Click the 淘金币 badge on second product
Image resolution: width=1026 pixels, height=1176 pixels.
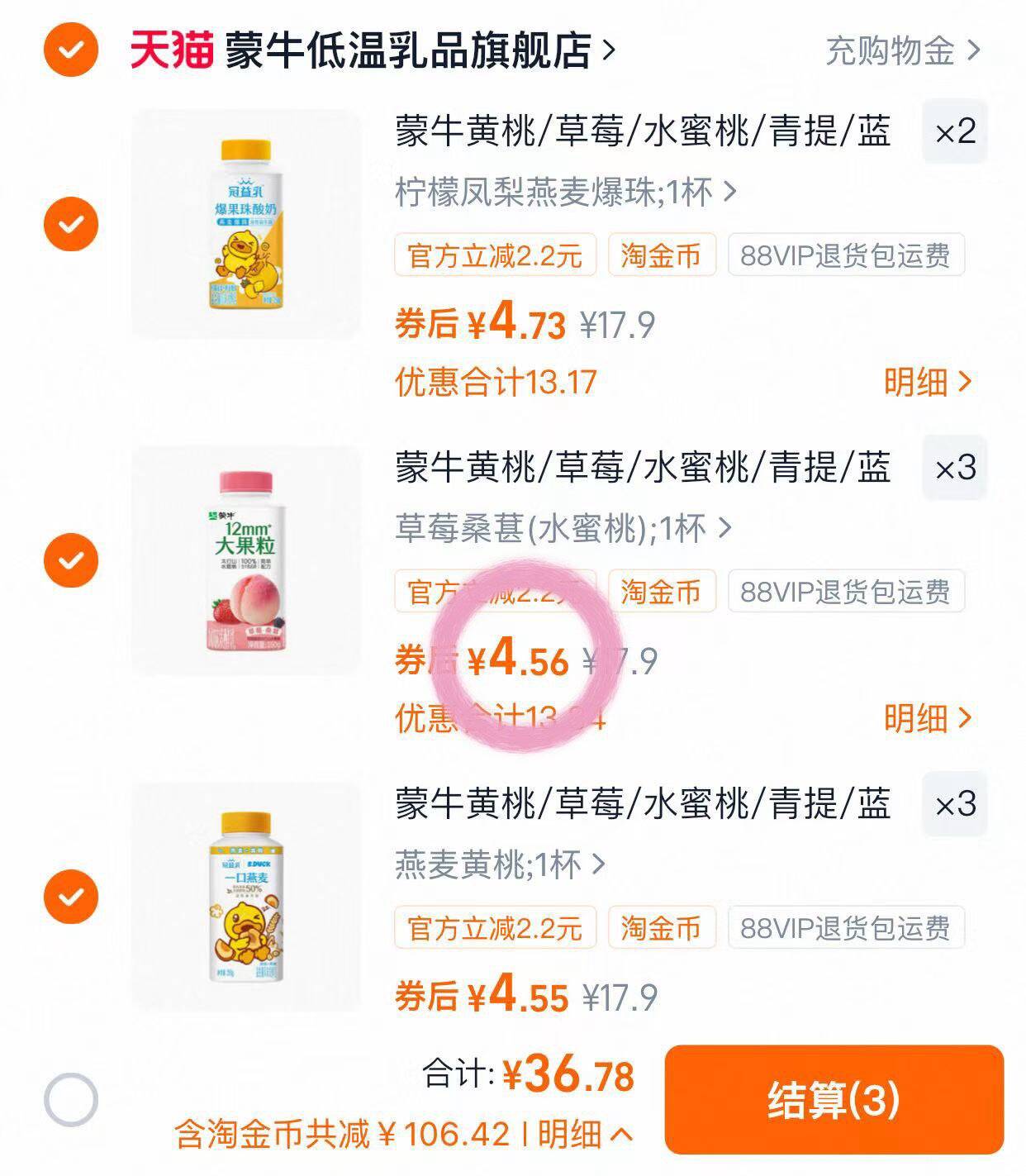(661, 592)
